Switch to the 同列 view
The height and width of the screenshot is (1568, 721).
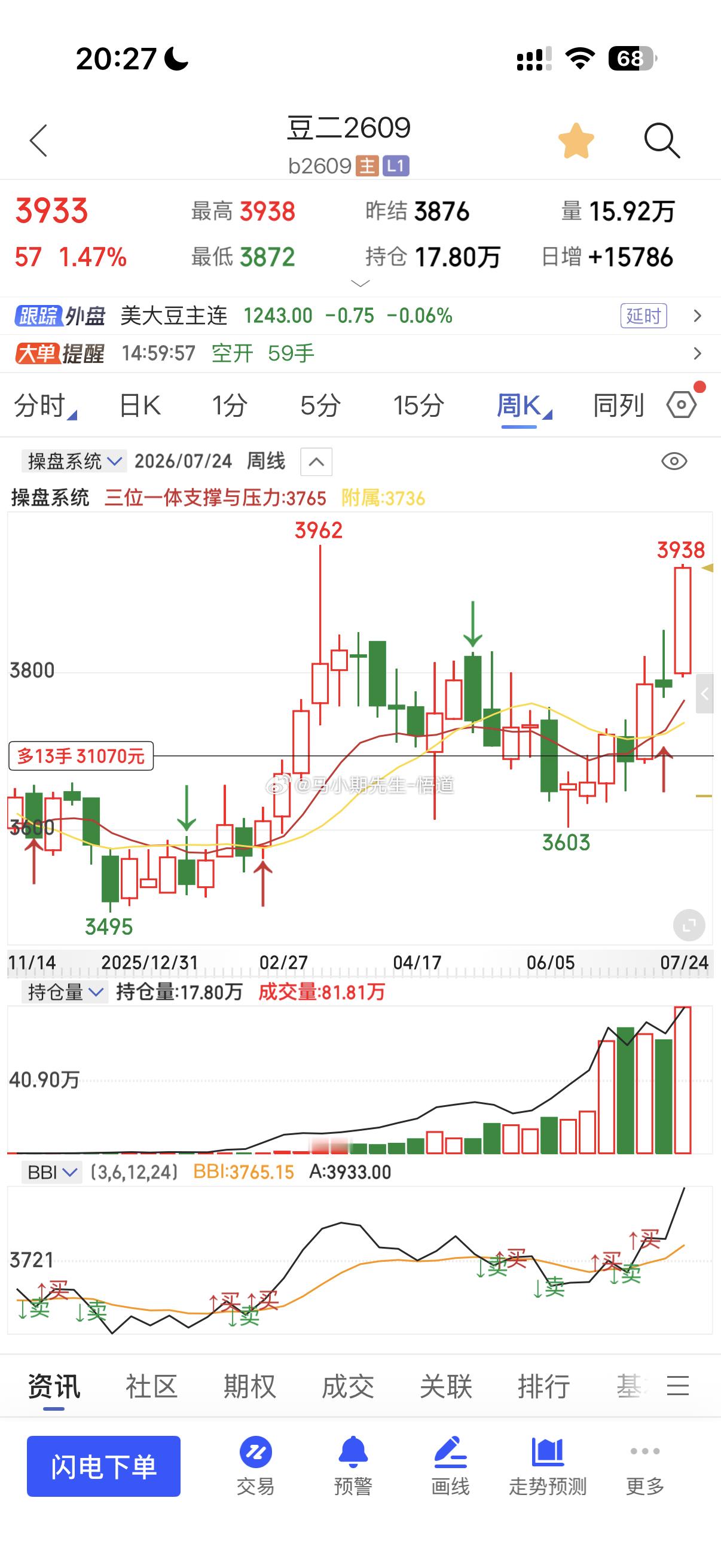coord(618,405)
